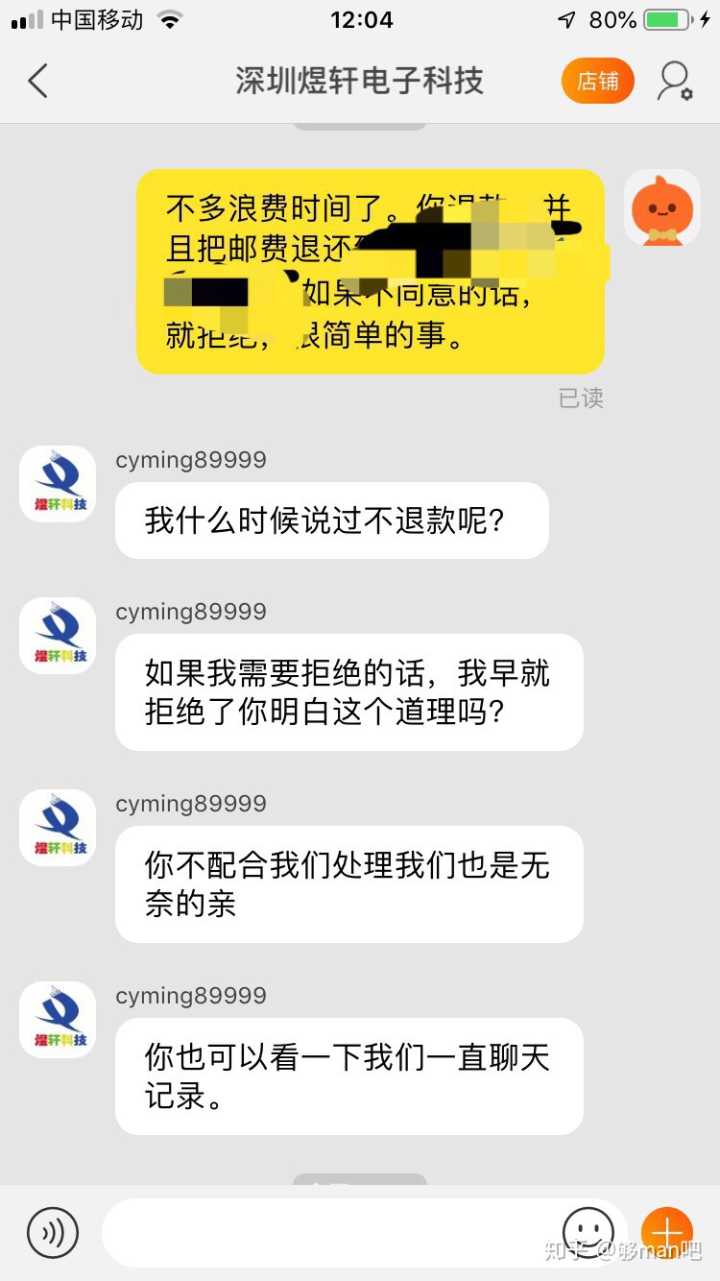The width and height of the screenshot is (720, 1281).
Task: Switch to voice message input
Action: pyautogui.click(x=52, y=1231)
